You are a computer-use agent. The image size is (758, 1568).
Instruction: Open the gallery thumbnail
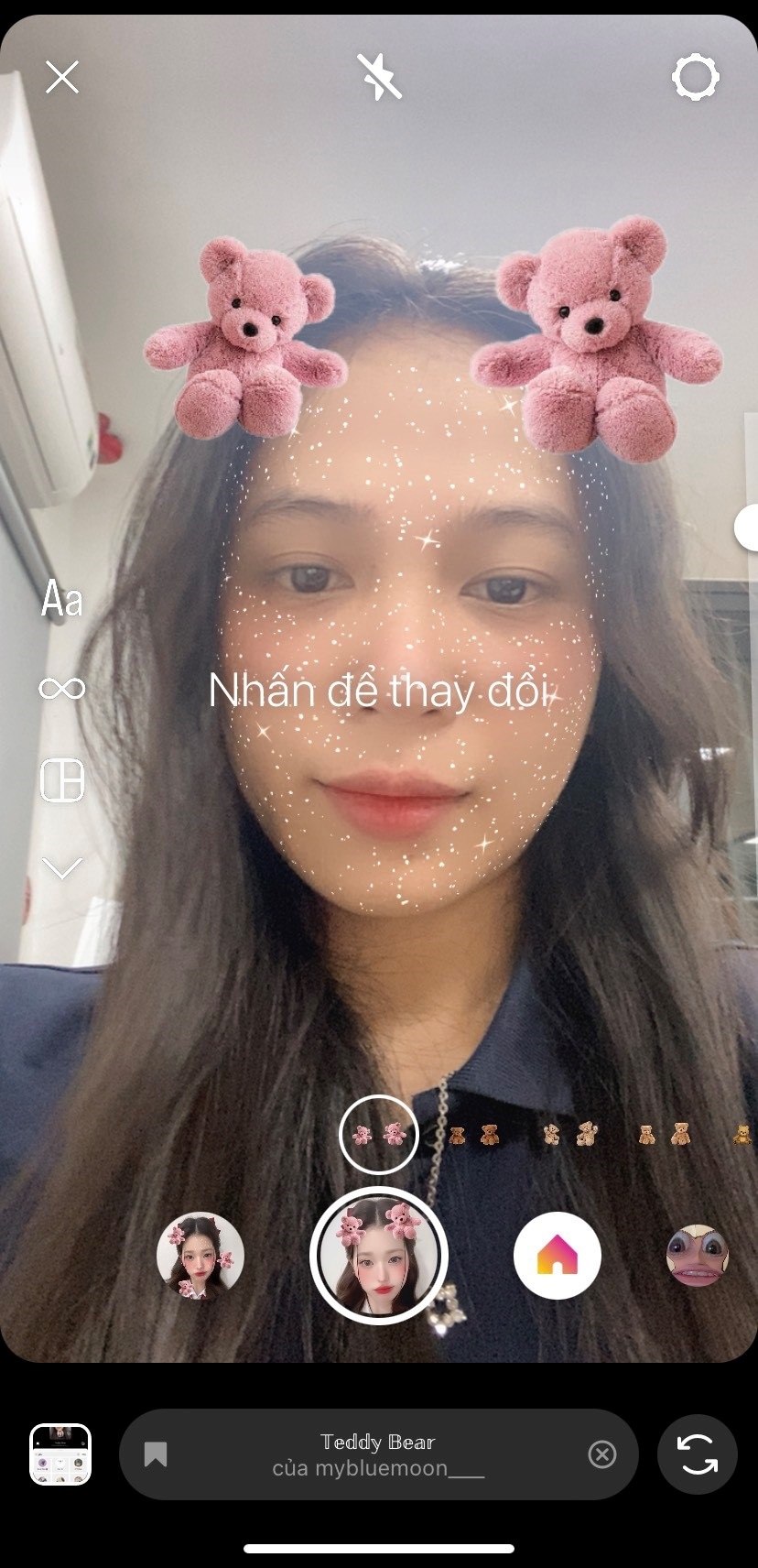click(x=60, y=1454)
